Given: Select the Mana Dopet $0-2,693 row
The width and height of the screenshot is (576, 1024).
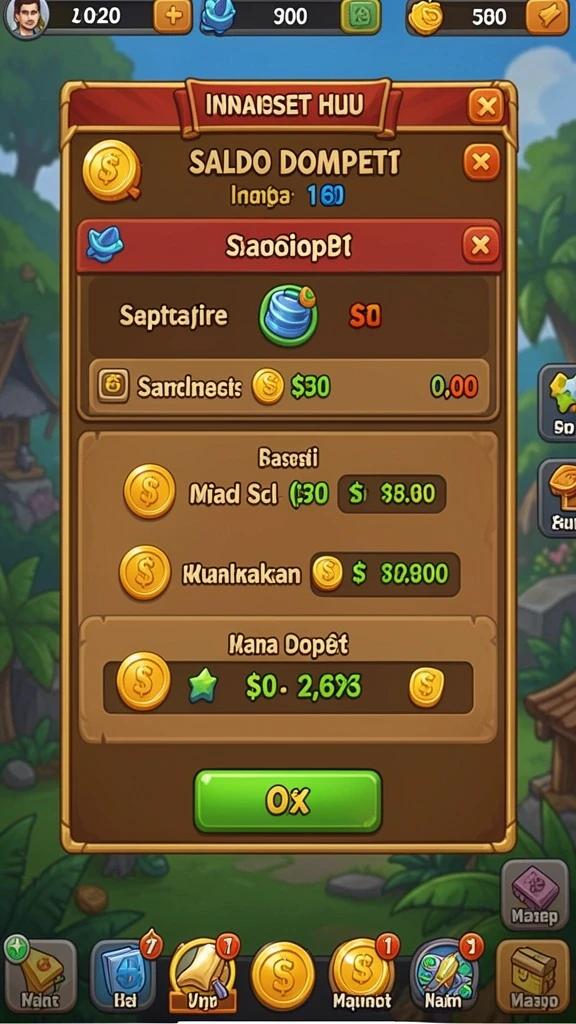Looking at the screenshot, I should pyautogui.click(x=288, y=686).
